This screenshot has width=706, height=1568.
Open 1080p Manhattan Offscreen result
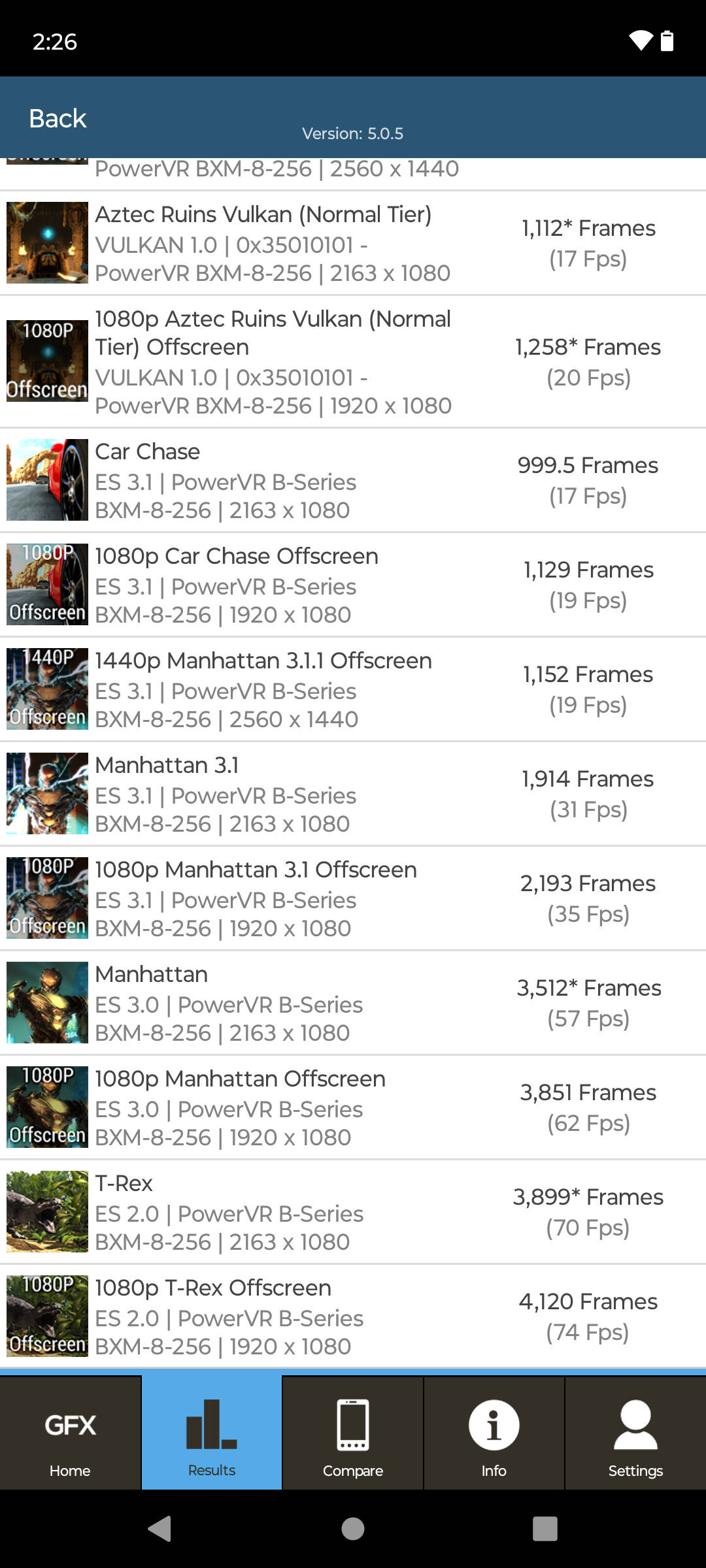(x=353, y=1107)
